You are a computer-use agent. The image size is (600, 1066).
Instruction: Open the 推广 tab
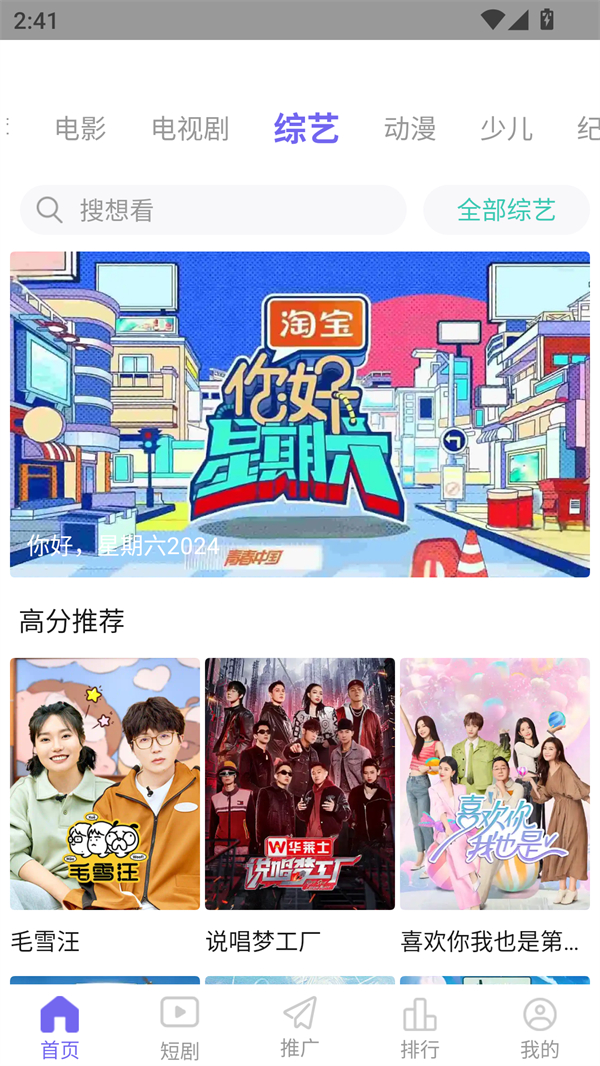point(300,1027)
